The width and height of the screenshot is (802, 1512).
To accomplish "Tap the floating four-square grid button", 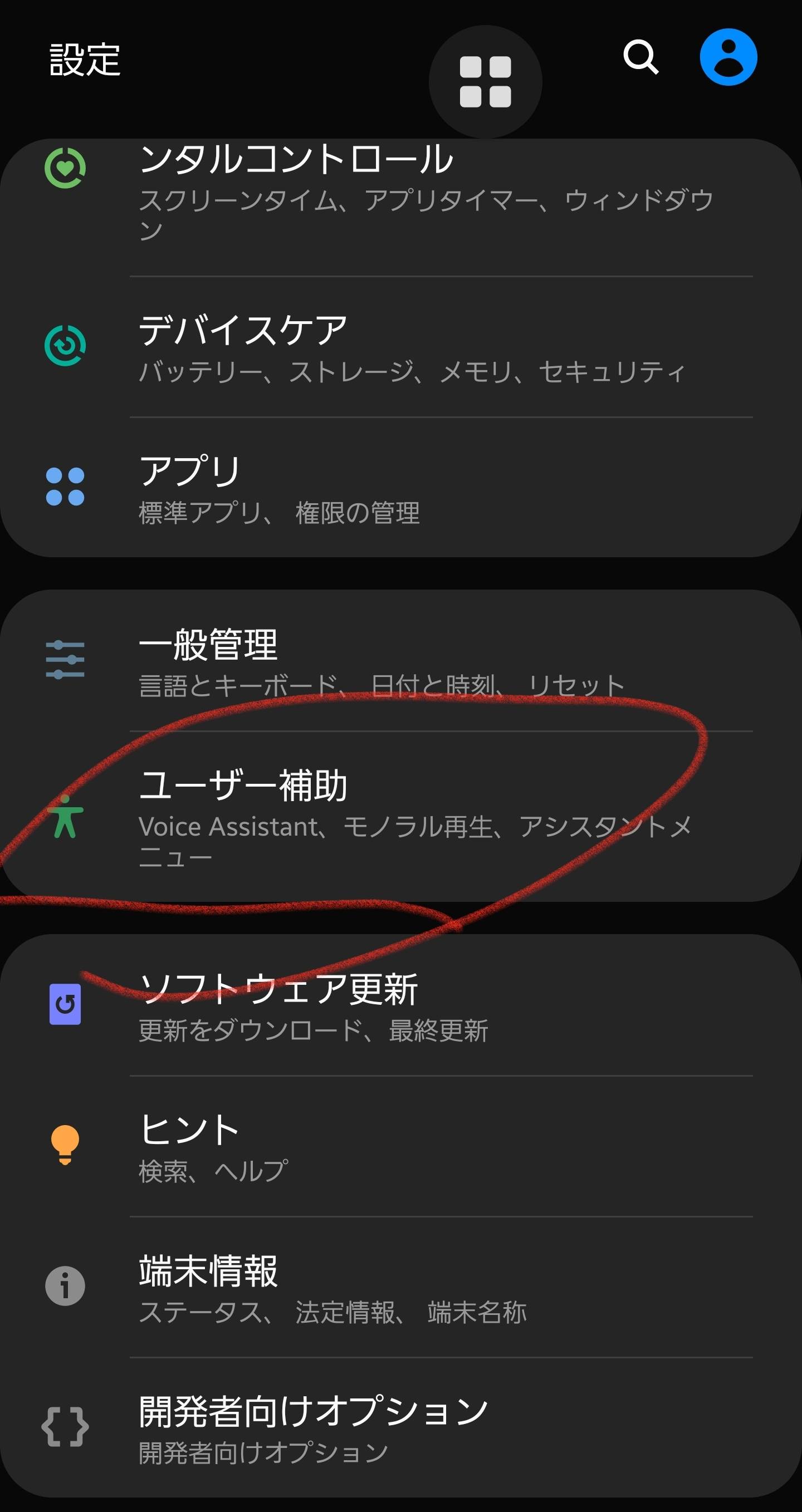I will 485,82.
